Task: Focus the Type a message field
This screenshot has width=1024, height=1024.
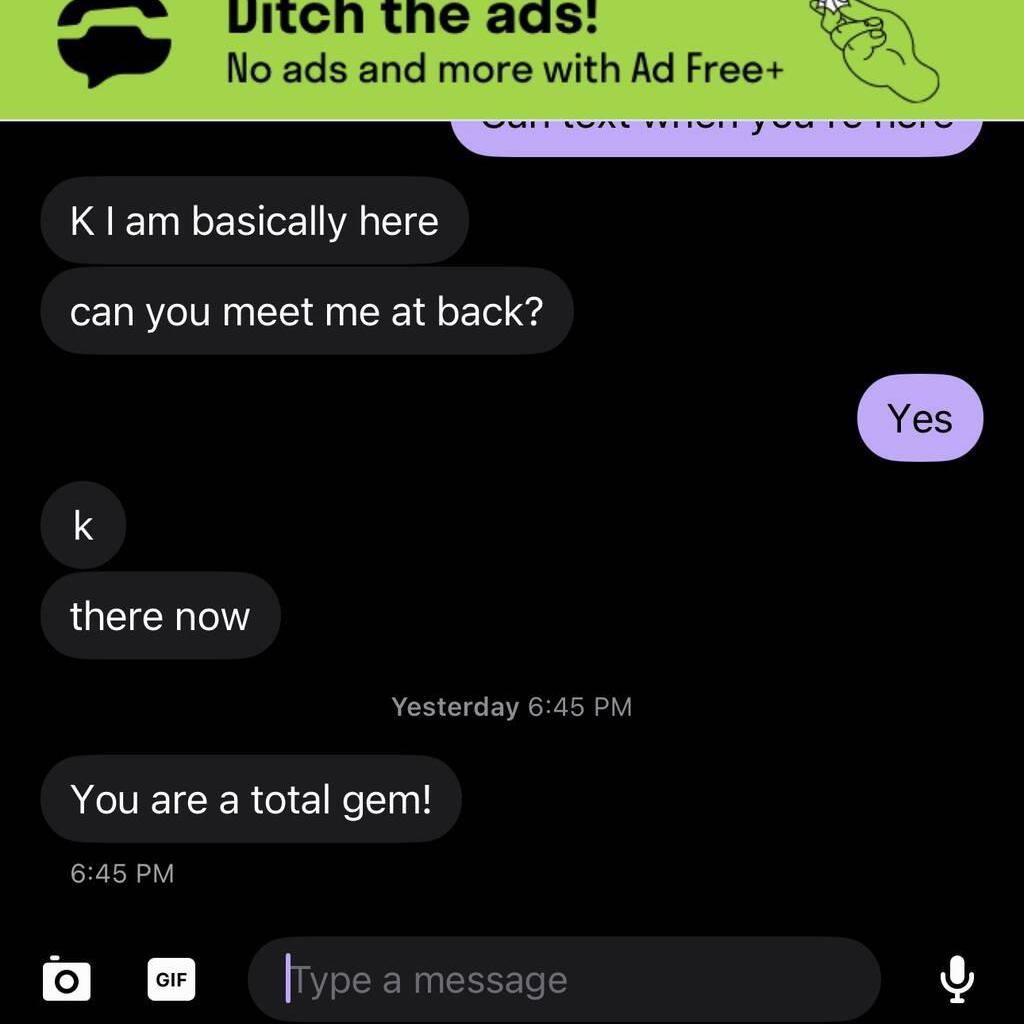Action: coord(563,980)
